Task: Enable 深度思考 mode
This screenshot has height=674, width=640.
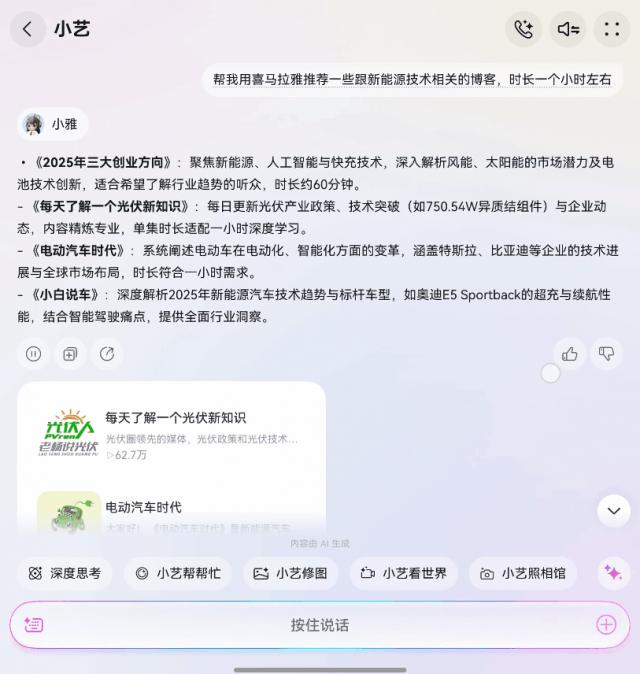Action: coord(65,573)
